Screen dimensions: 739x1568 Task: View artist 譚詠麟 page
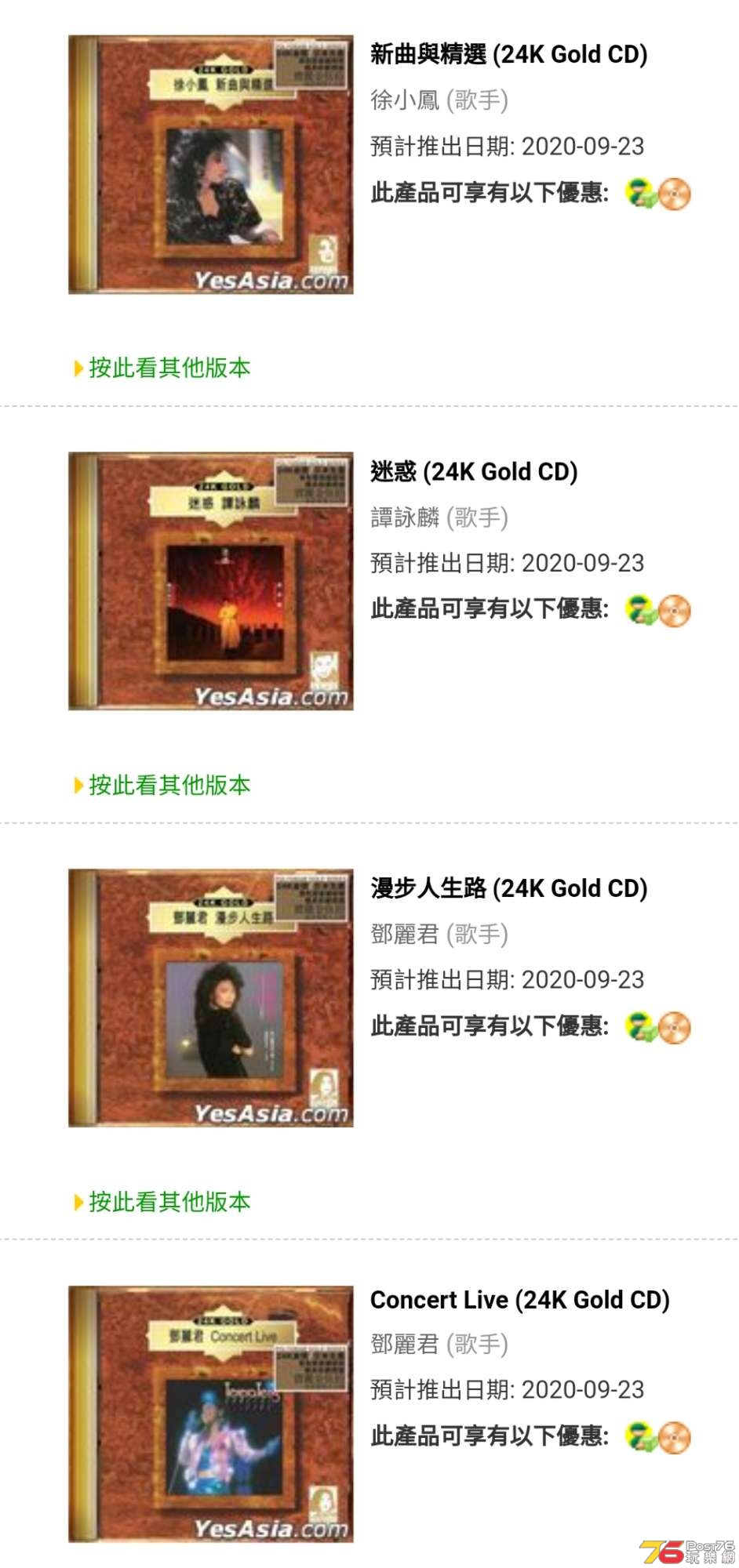(x=405, y=517)
